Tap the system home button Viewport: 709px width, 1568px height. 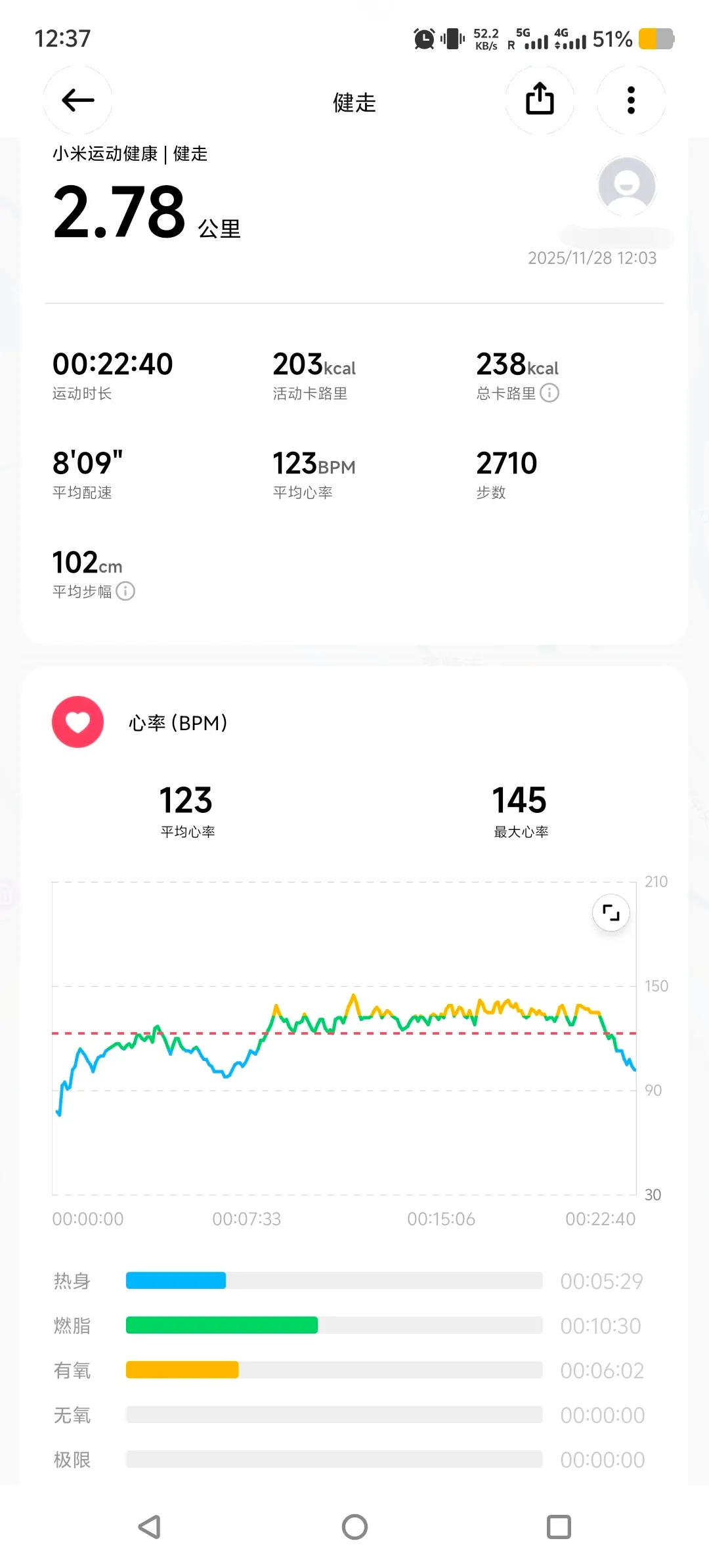point(354,1527)
